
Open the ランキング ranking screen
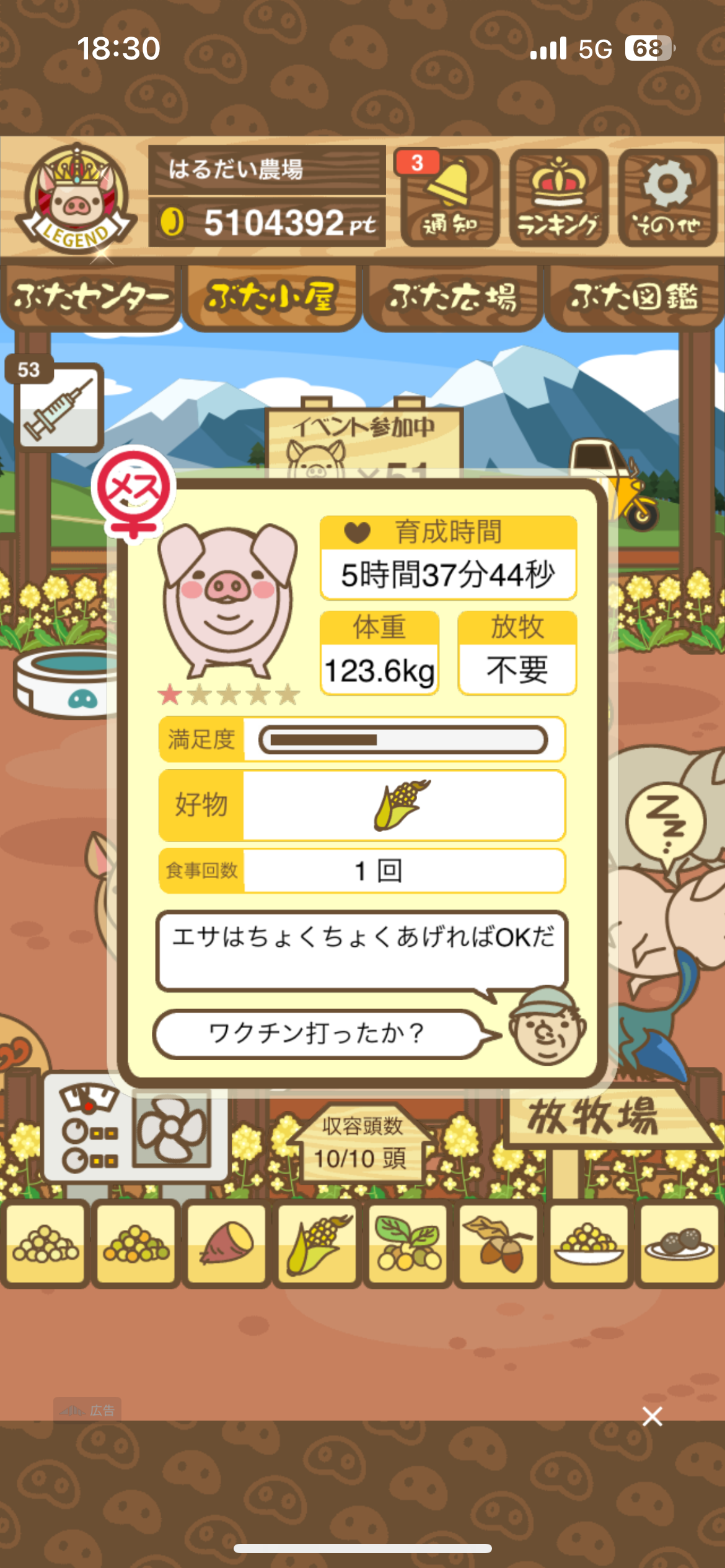pos(558,198)
